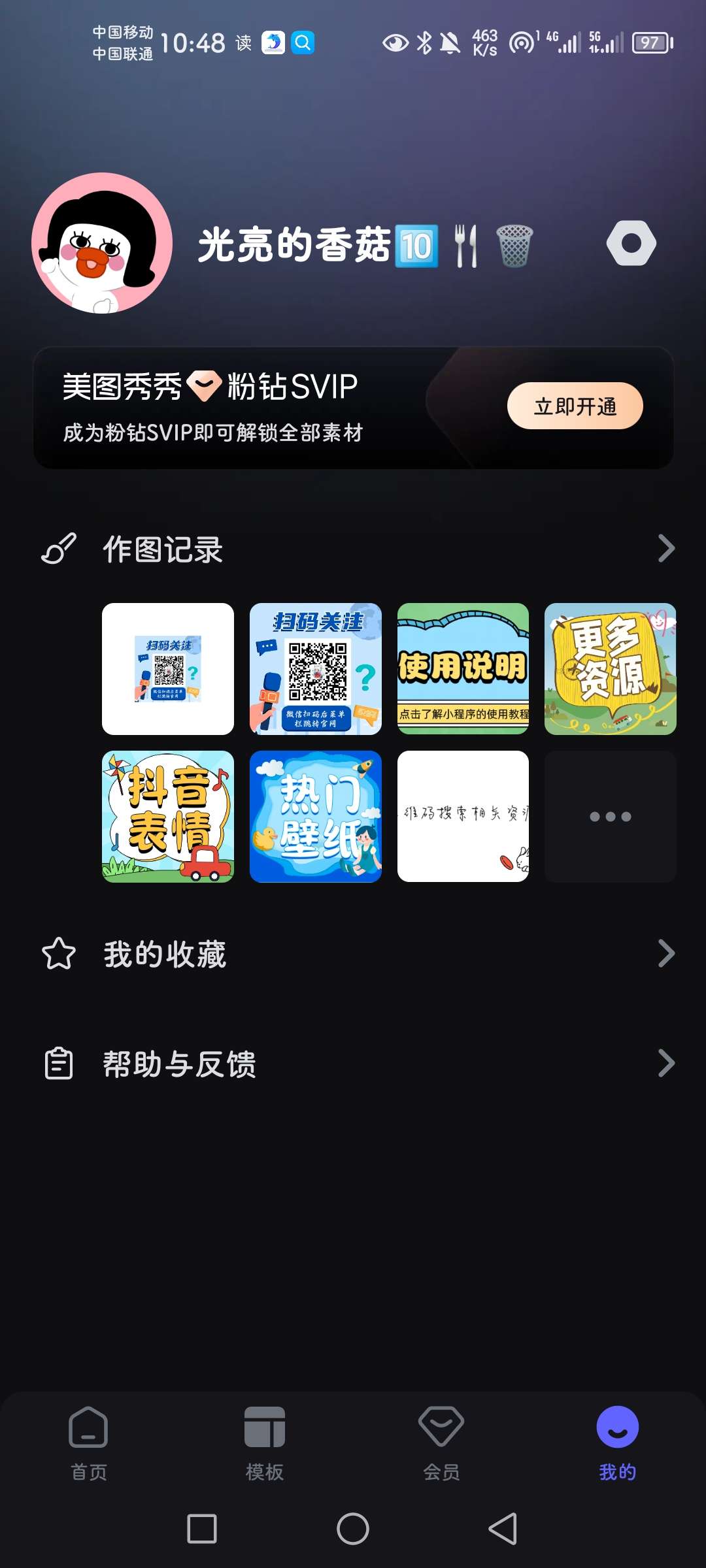Screen dimensions: 706x1568
Task: Open the 热门壁纸 design thumbnail
Action: click(316, 816)
